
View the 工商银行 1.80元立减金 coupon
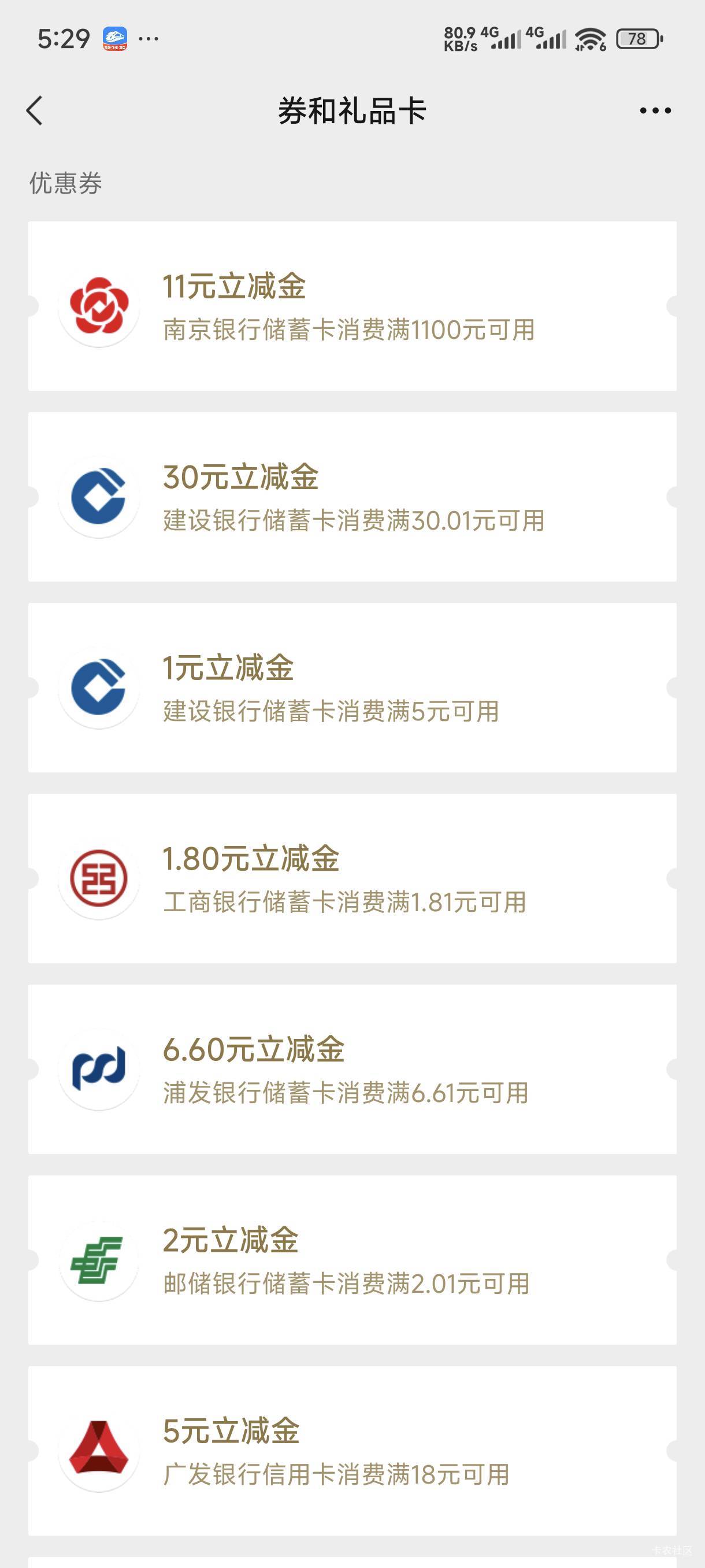352,878
